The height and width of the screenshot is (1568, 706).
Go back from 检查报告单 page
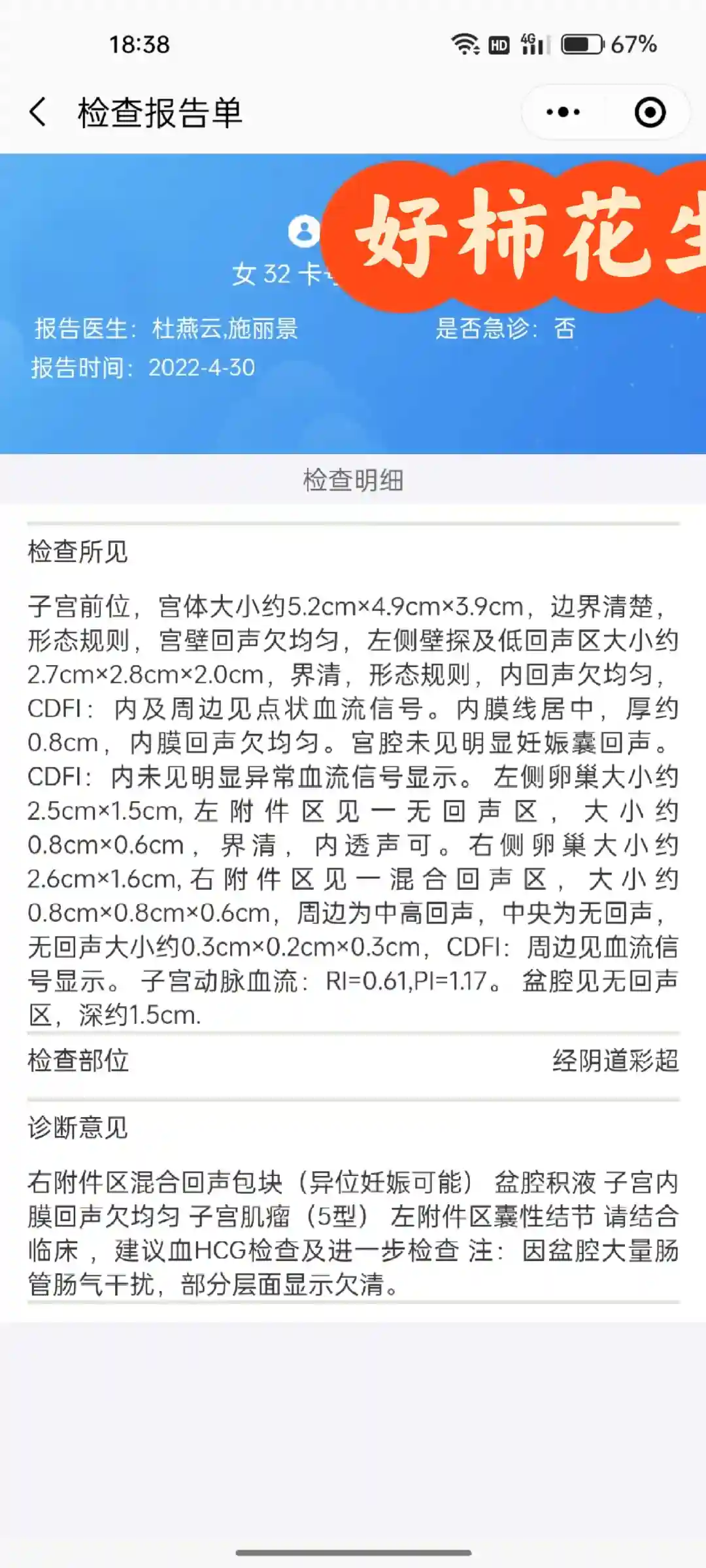pos(39,112)
